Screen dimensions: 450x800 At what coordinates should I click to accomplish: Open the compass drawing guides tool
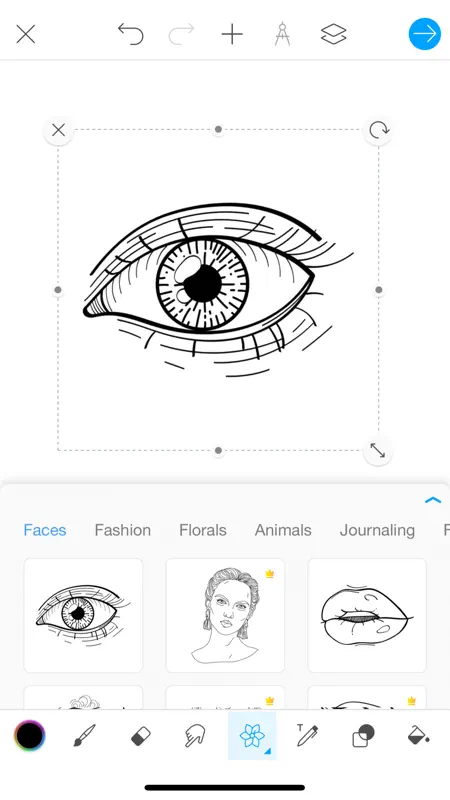[282, 34]
